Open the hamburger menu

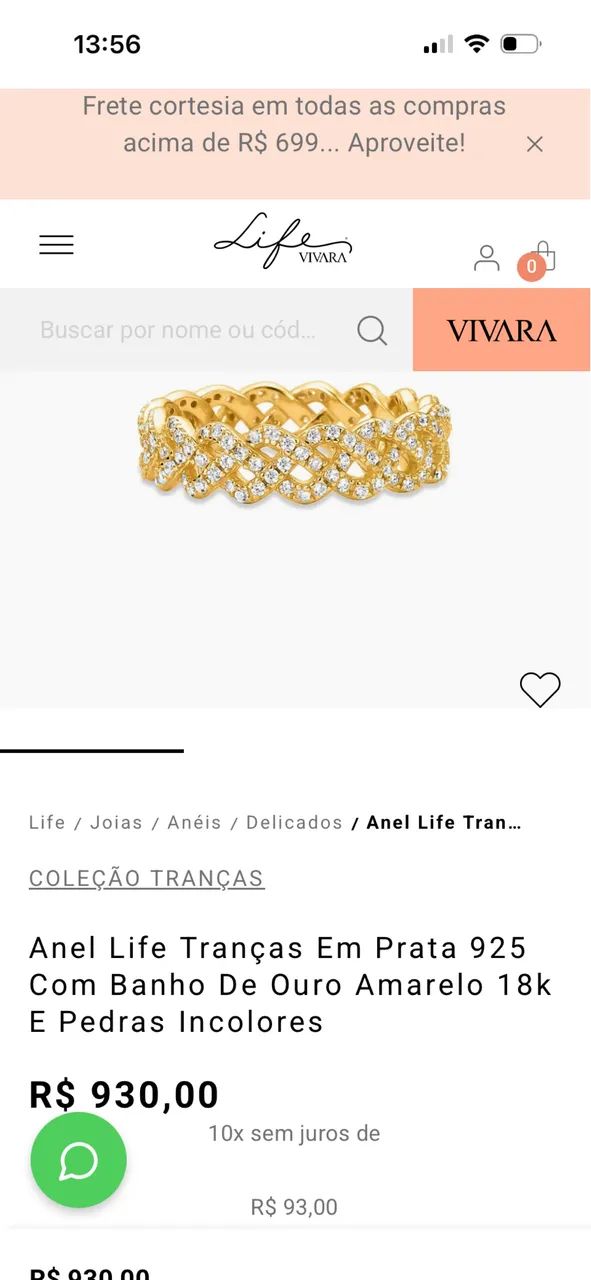coord(56,245)
